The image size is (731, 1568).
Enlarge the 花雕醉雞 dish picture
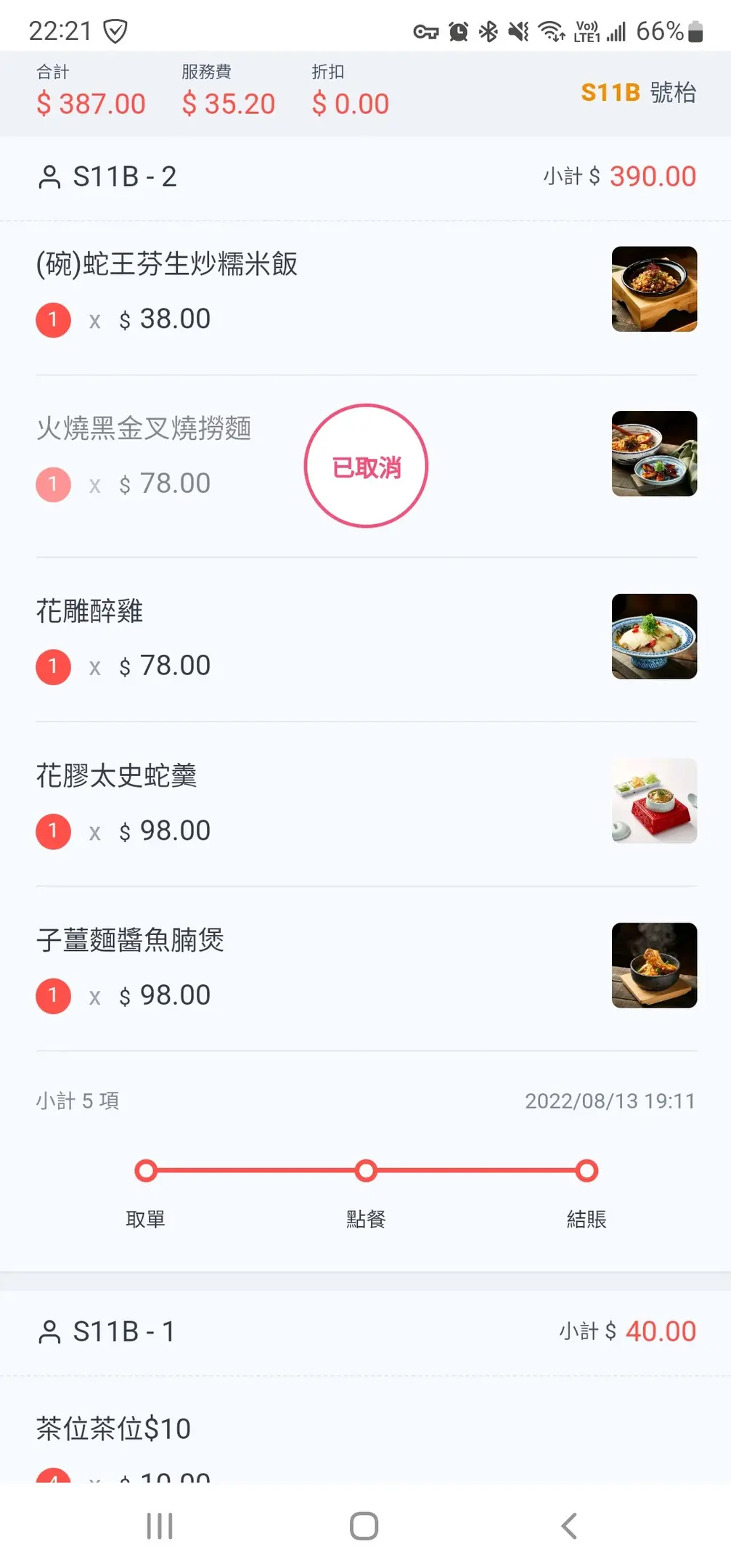tap(654, 636)
